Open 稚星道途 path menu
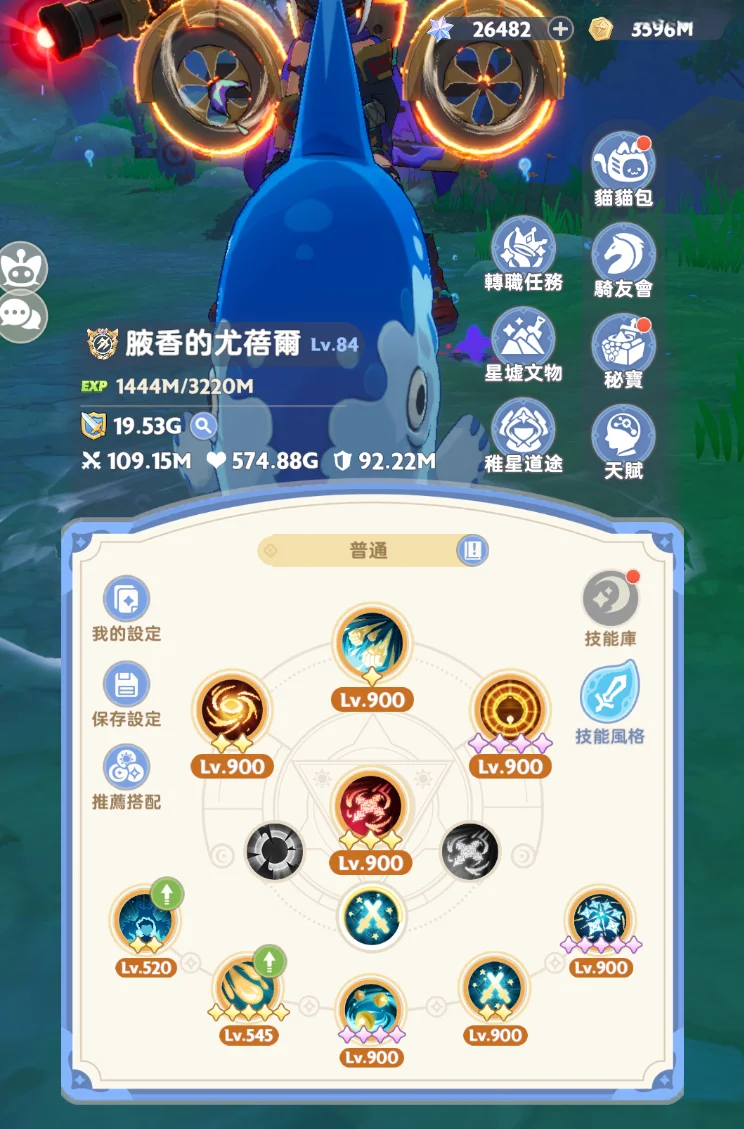 pos(523,428)
